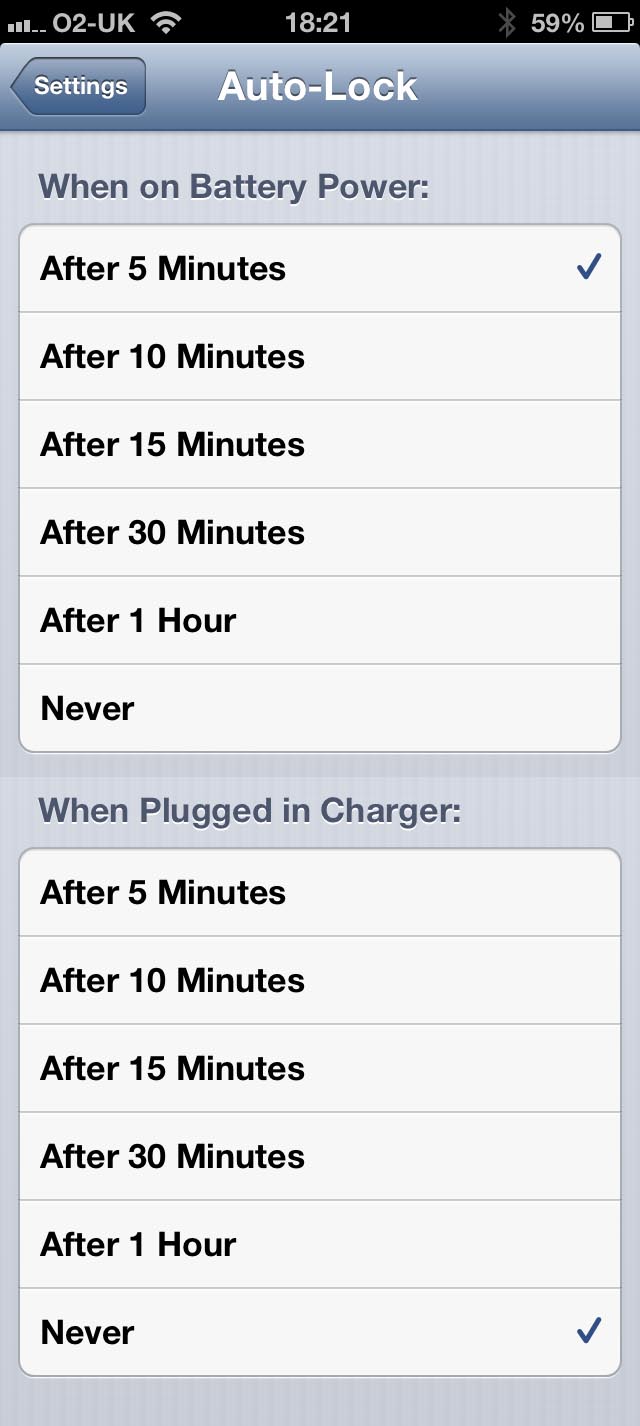Pick After 30 Minutes under Battery Power
The height and width of the screenshot is (1426, 640).
click(x=320, y=533)
